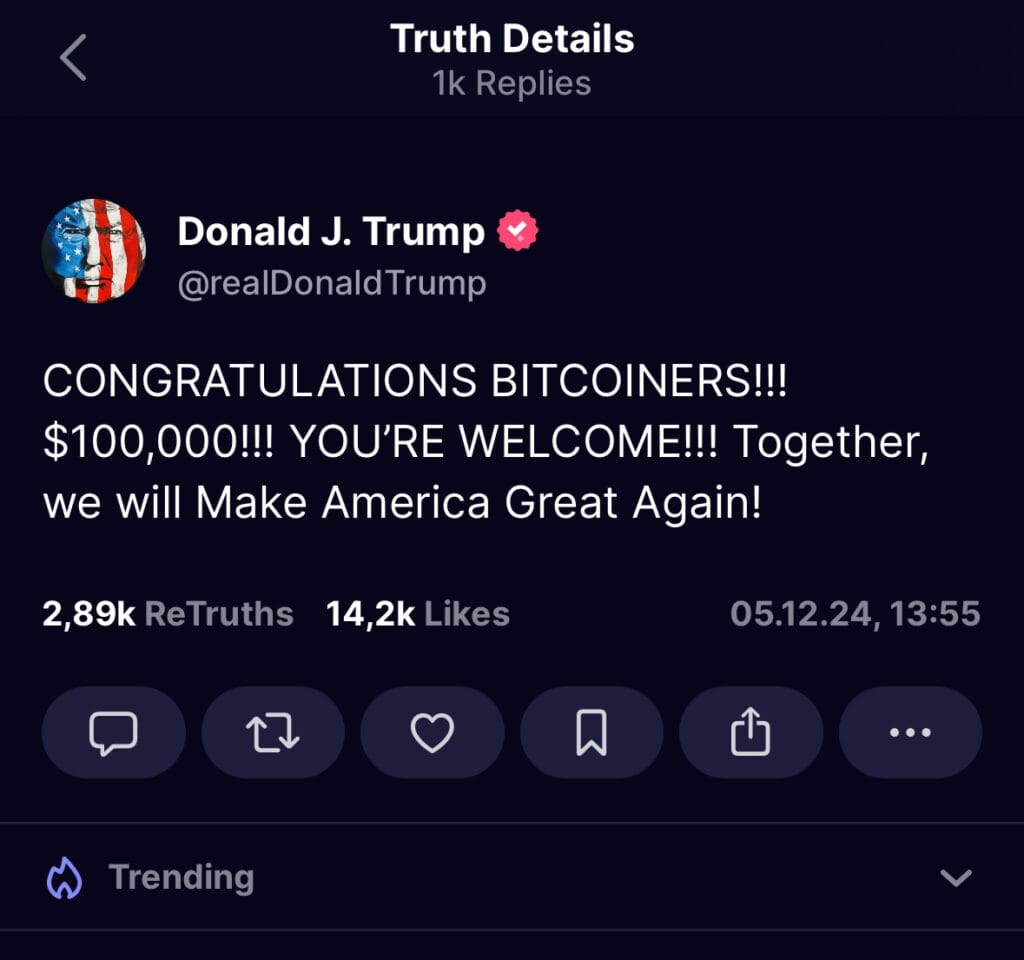Open the more options menu
This screenshot has height=960, width=1024.
pyautogui.click(x=910, y=733)
